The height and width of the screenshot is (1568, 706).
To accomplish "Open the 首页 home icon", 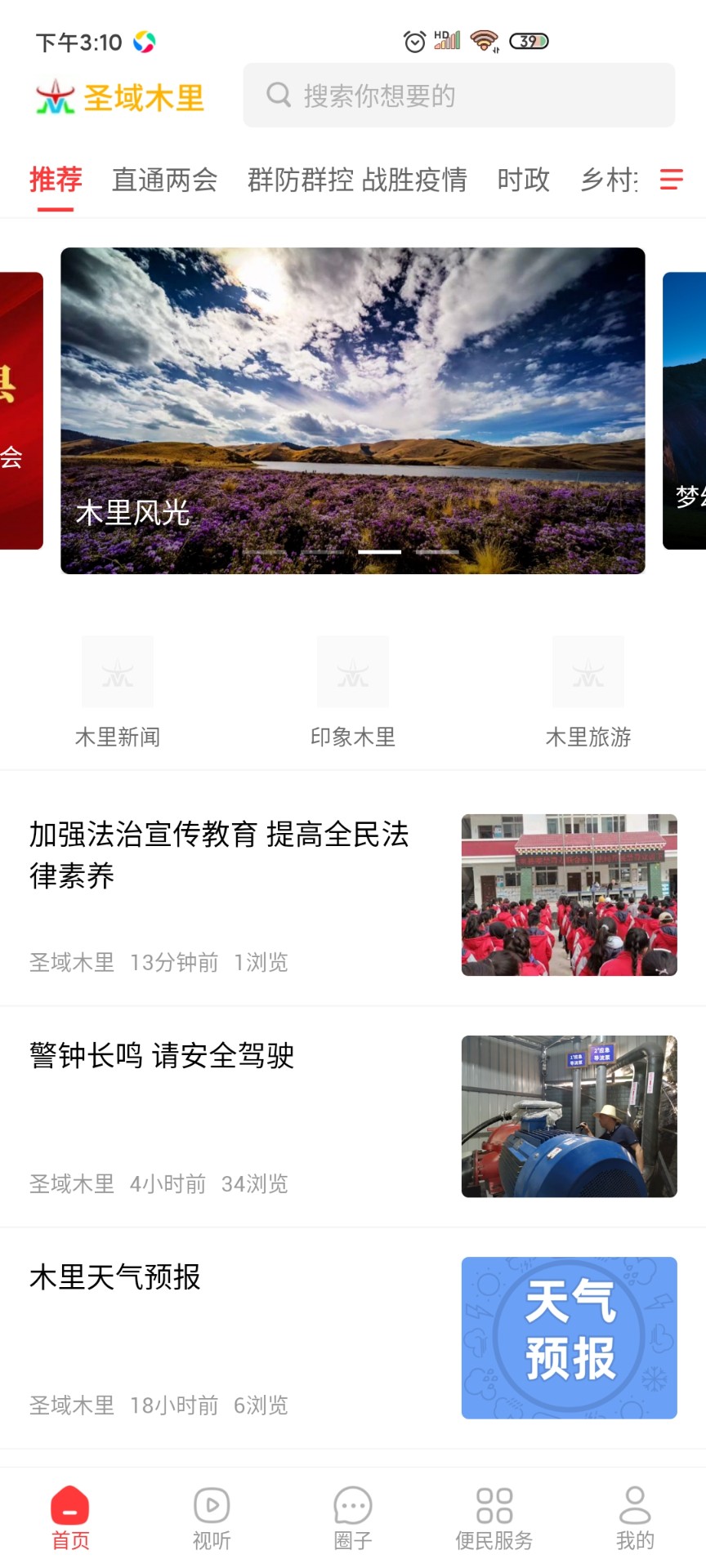I will point(69,1515).
